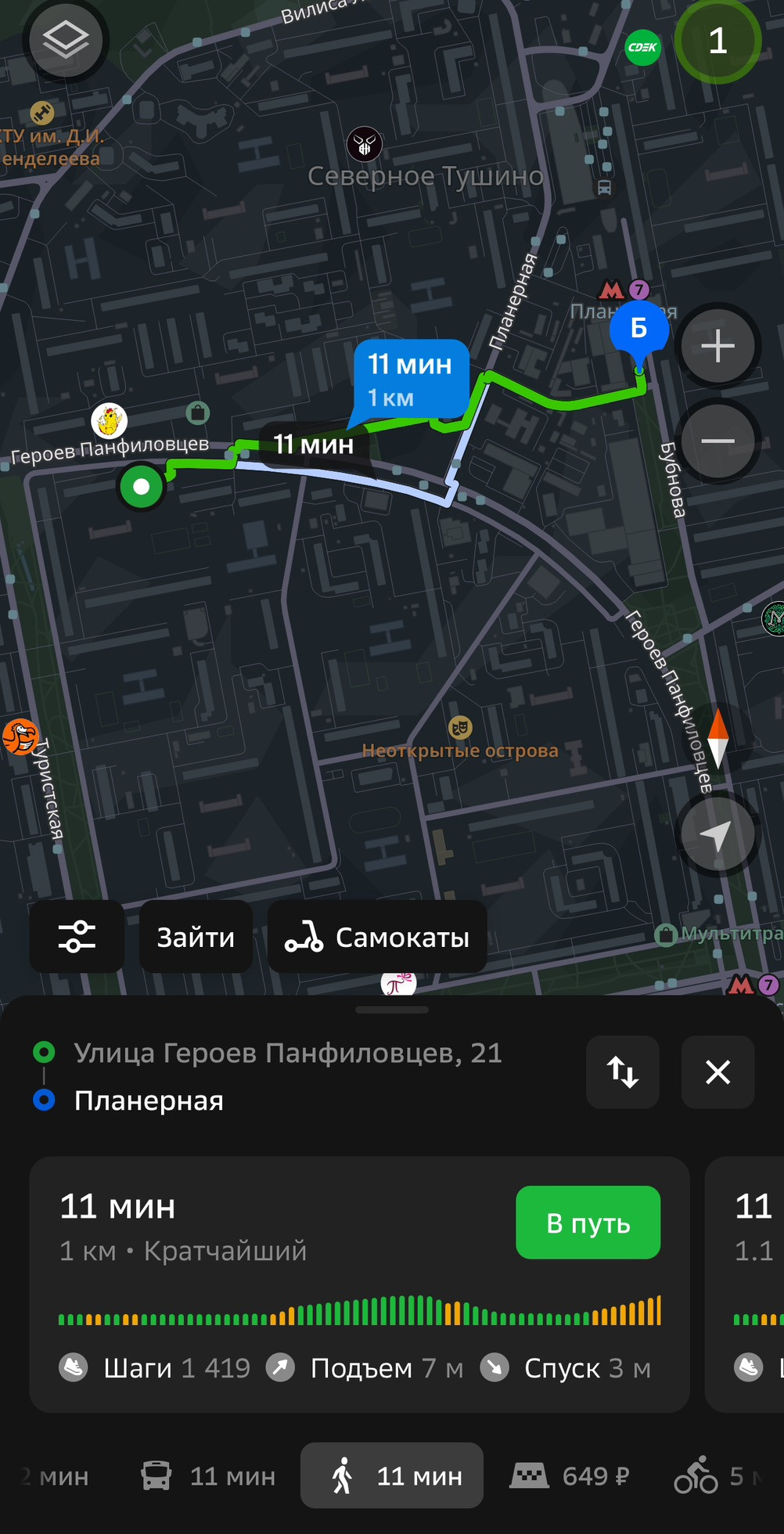This screenshot has width=784, height=1534.
Task: Tap the Зайти chip
Action: click(x=196, y=936)
